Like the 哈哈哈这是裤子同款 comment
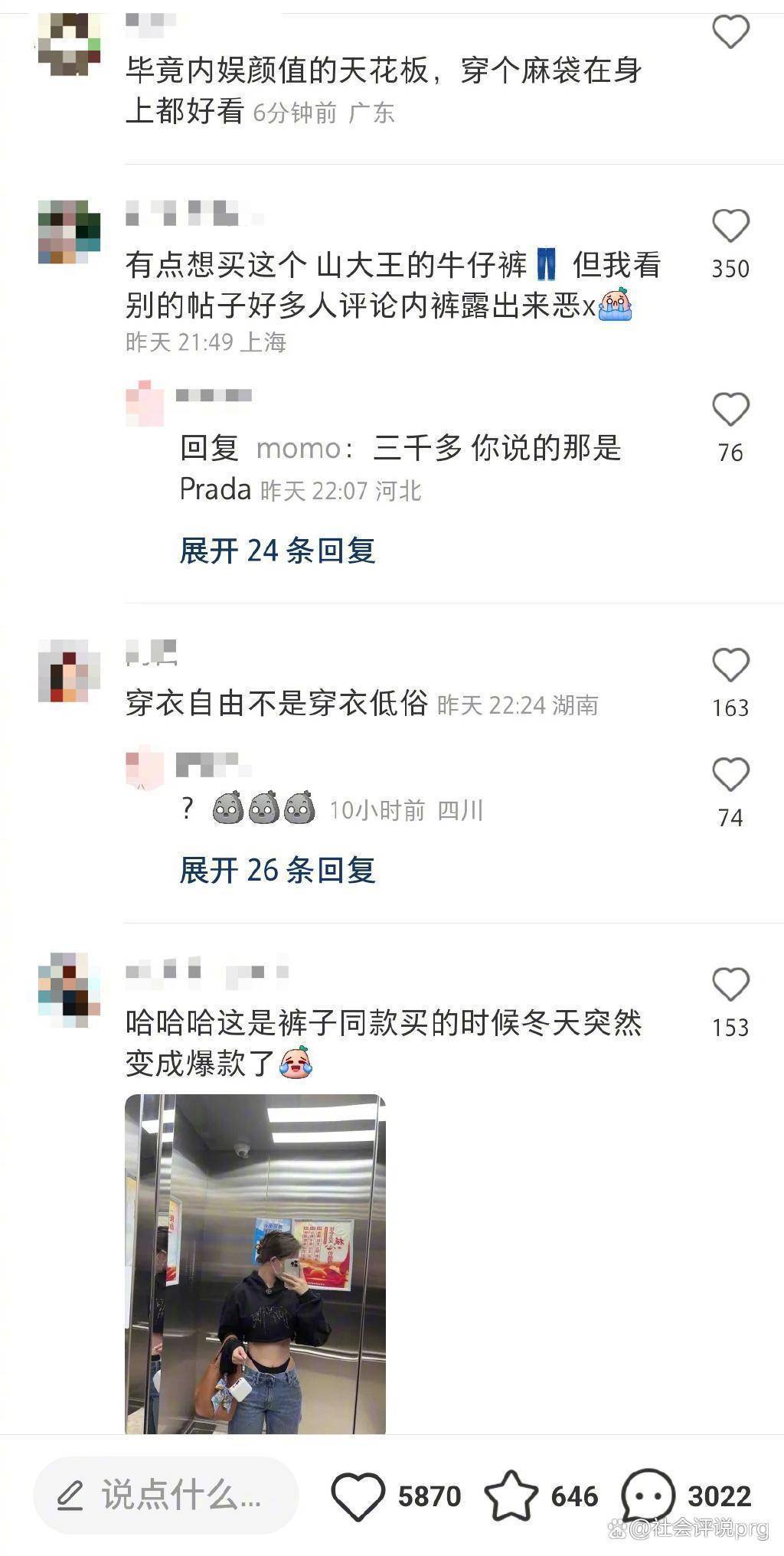 pyautogui.click(x=730, y=985)
